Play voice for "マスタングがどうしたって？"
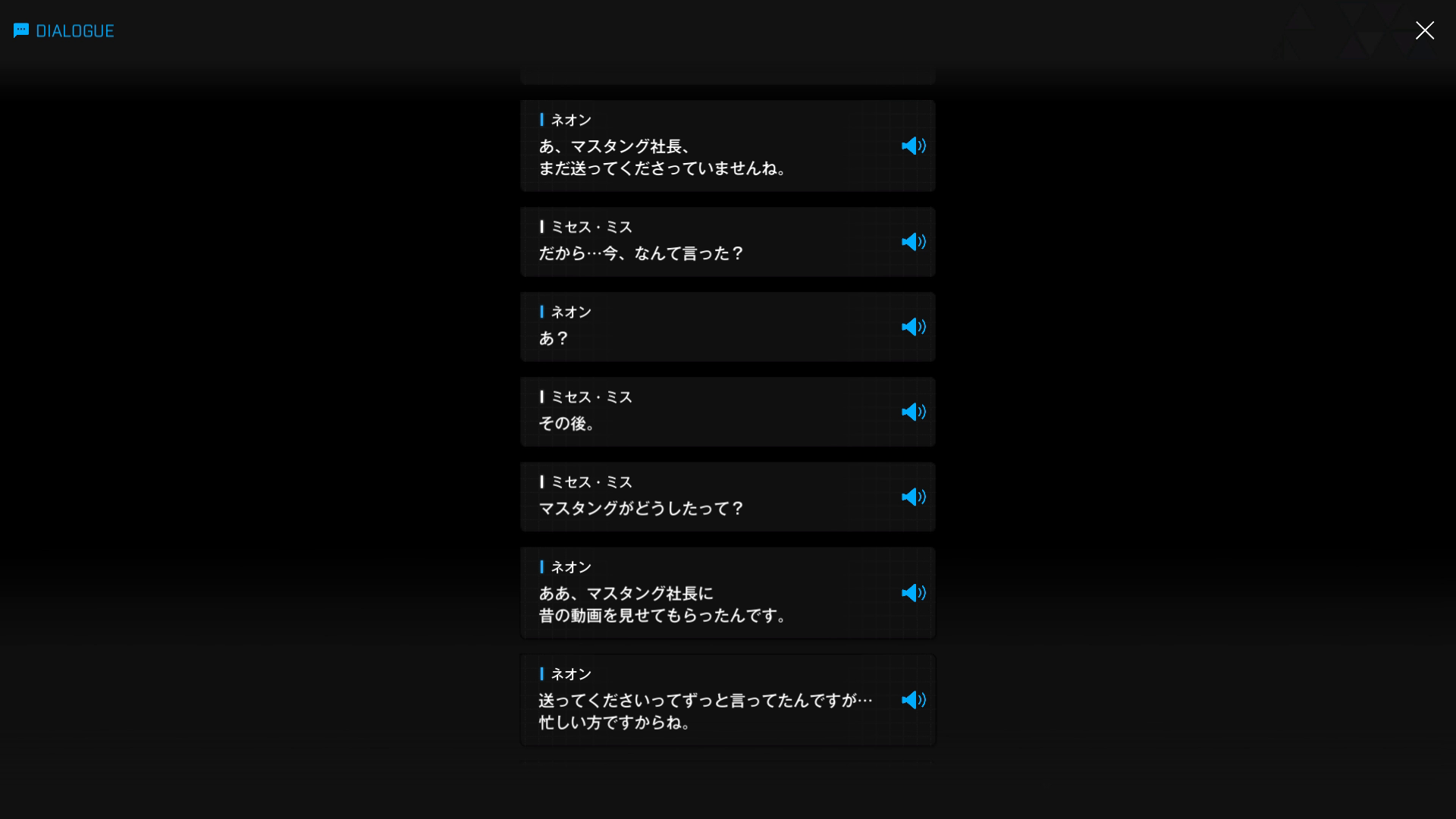This screenshot has height=819, width=1456. [913, 497]
